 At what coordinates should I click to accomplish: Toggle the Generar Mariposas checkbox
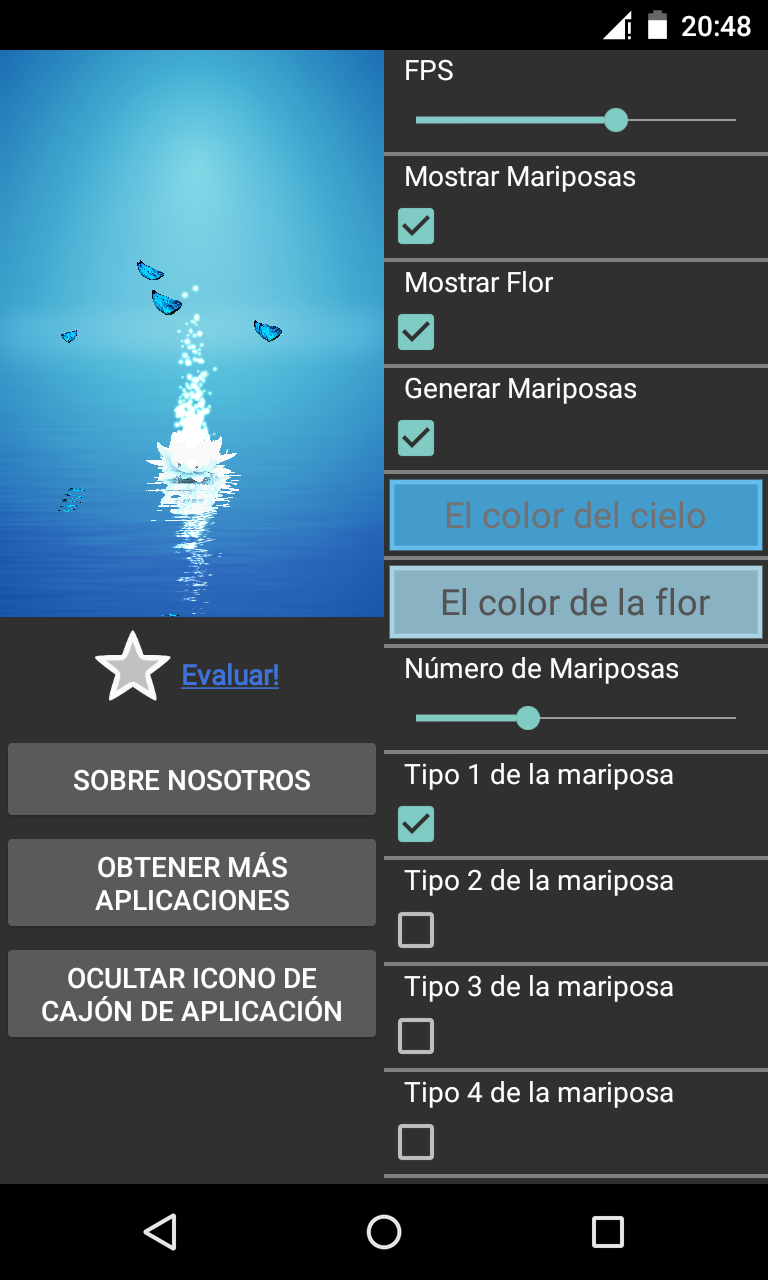[x=416, y=437]
